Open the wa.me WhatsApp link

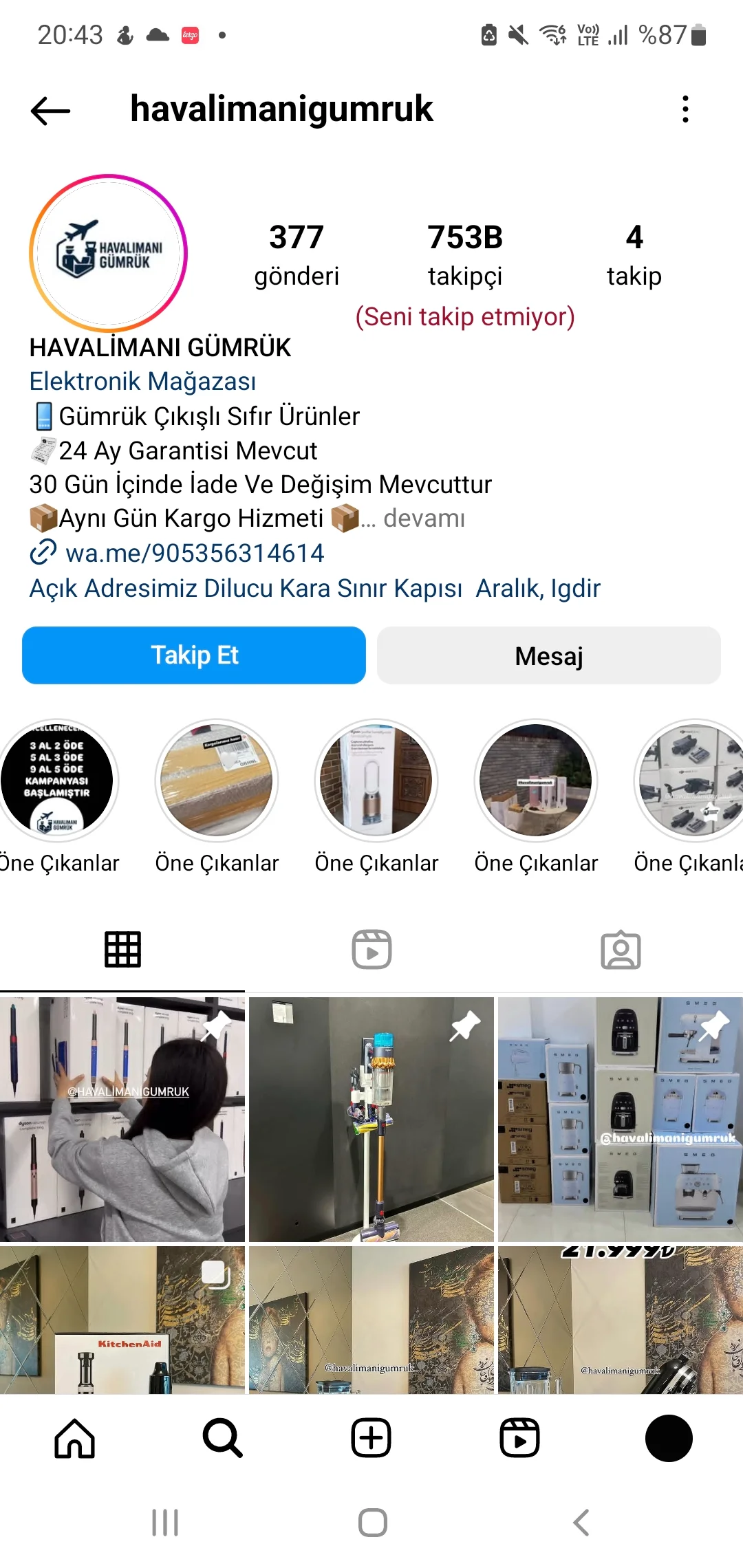194,553
